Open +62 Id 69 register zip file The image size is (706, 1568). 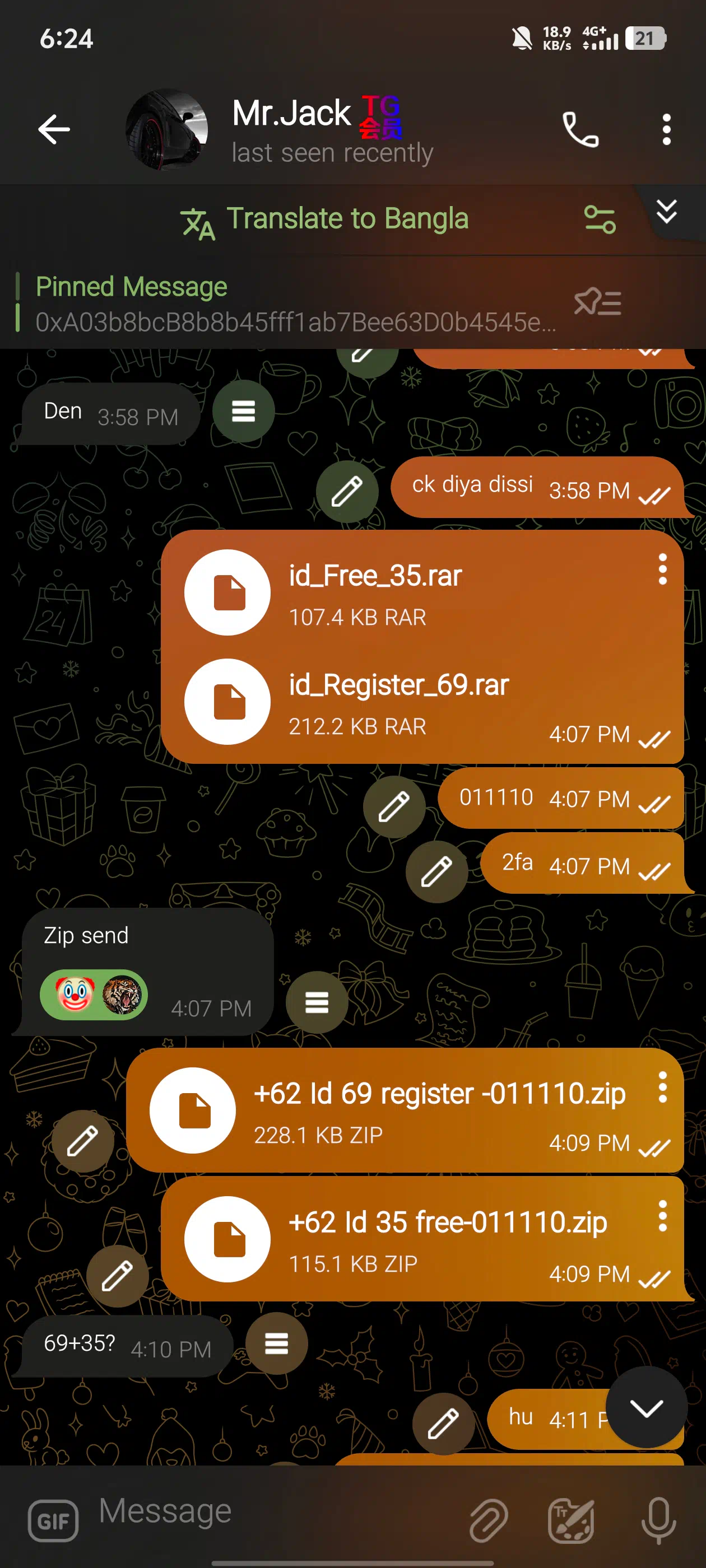coord(193,1110)
